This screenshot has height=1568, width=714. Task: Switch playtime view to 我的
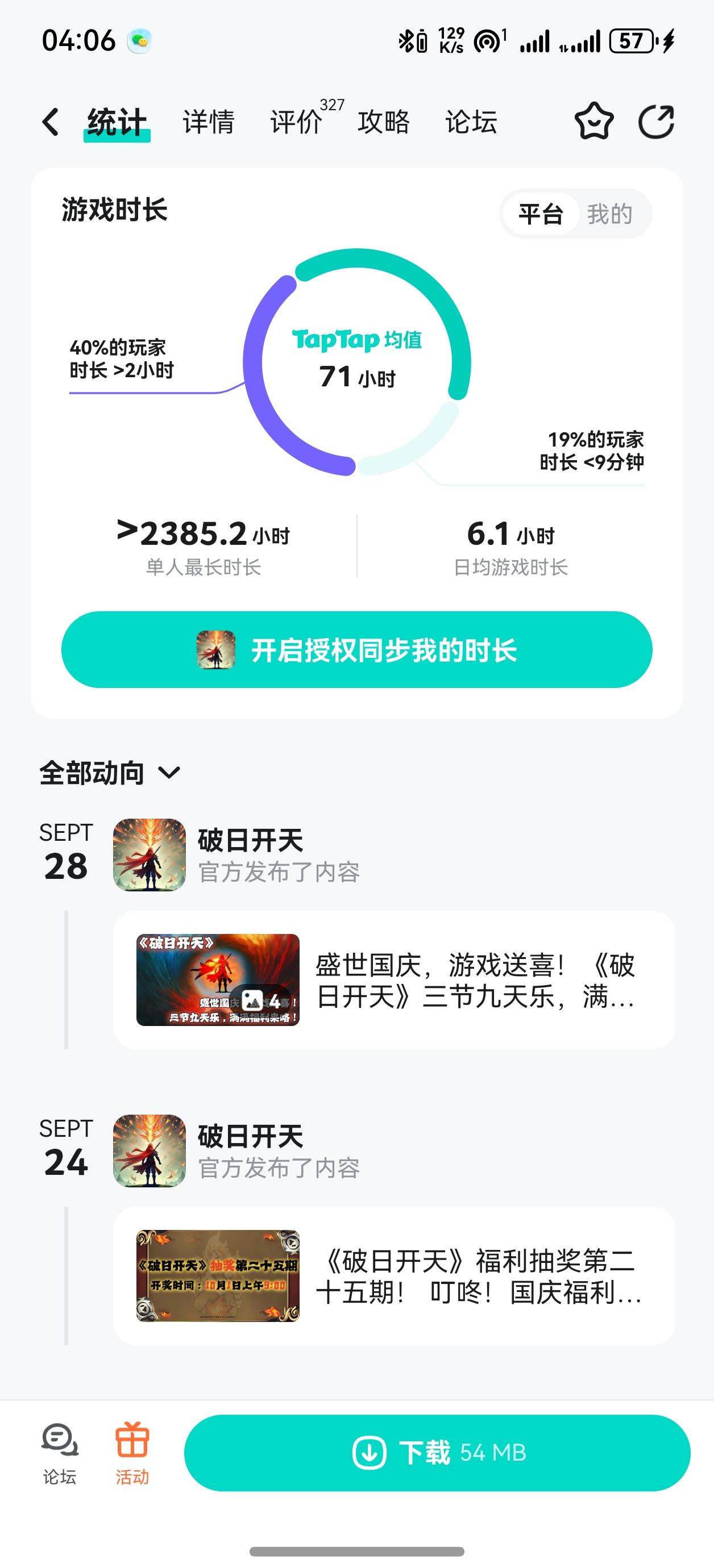(609, 214)
